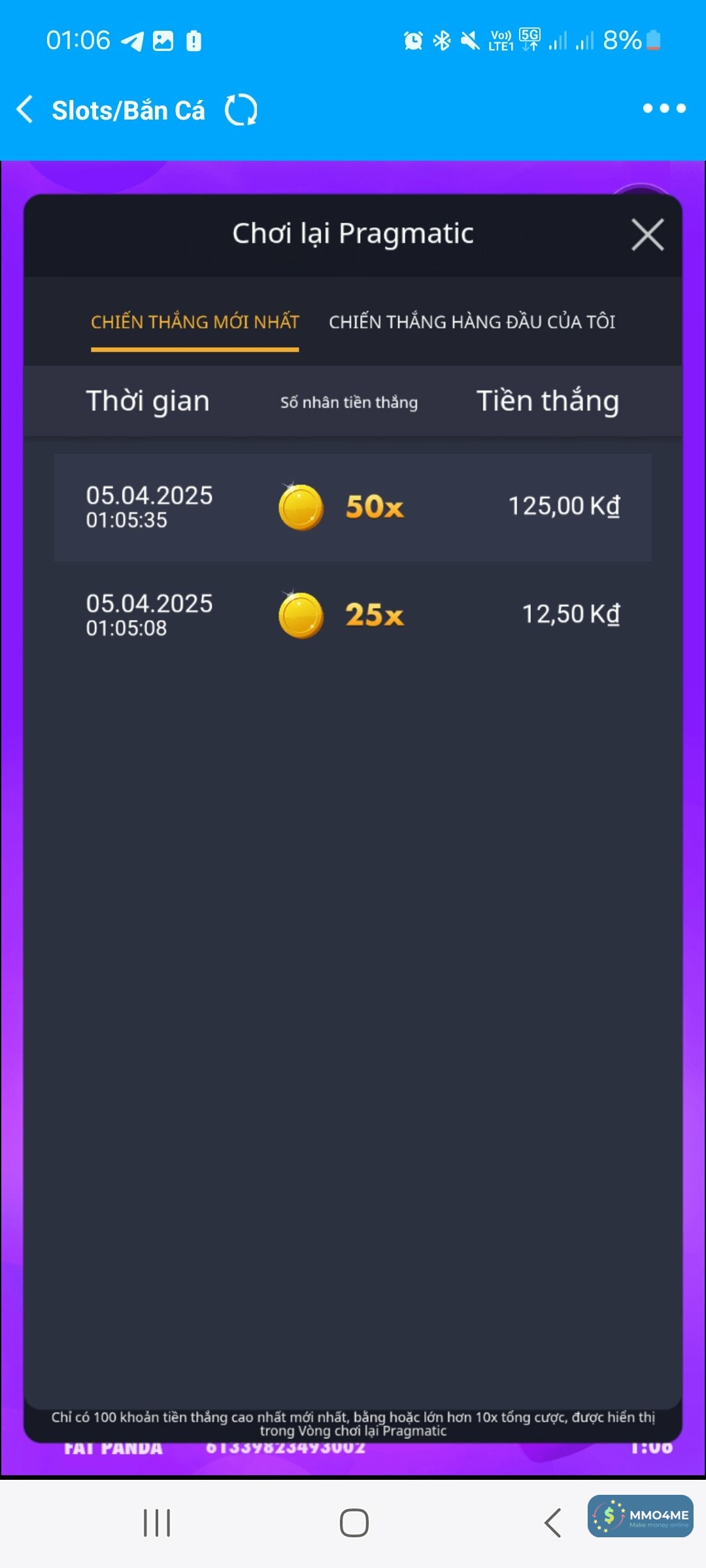Select the Chiến thắng mới nhất tab
This screenshot has width=706, height=1568.
tap(195, 322)
